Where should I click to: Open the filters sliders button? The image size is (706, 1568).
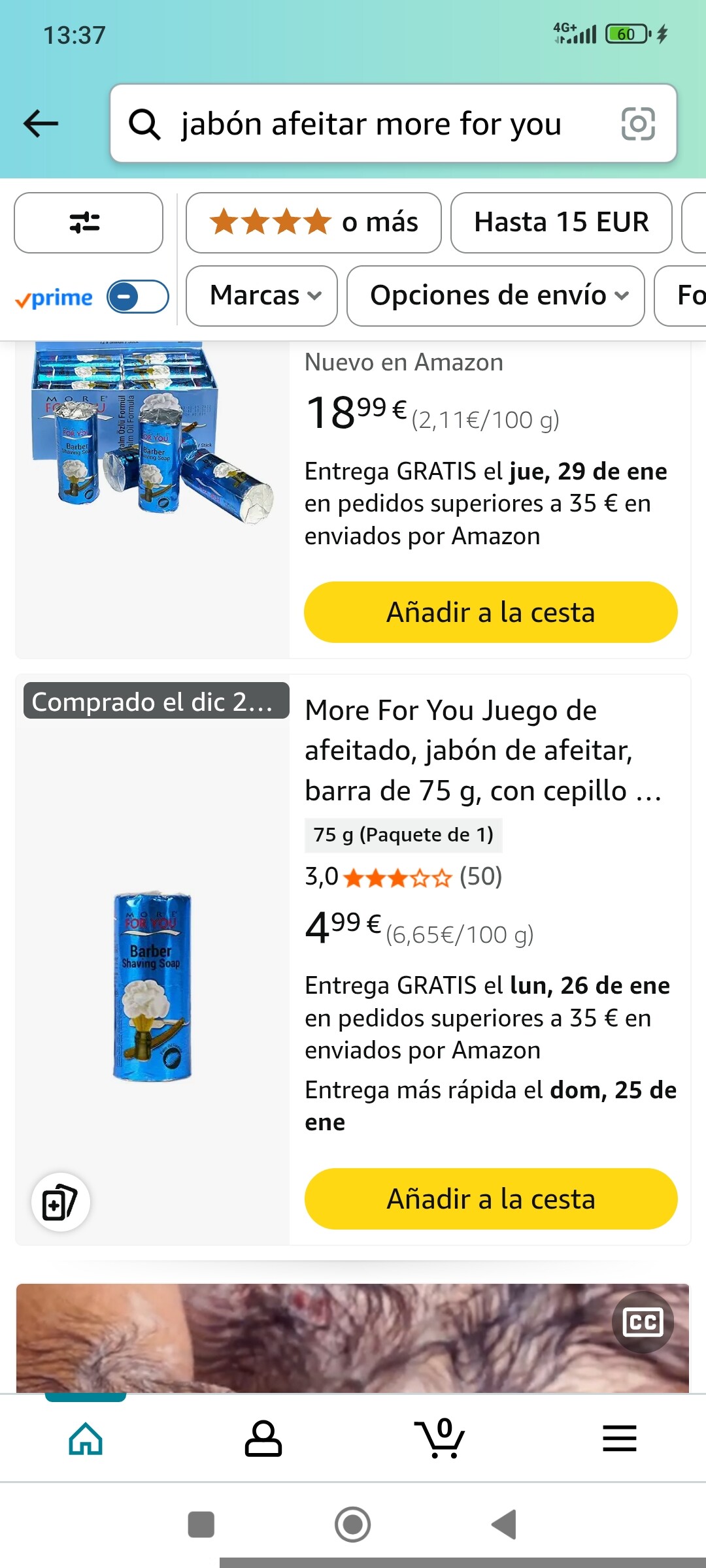tap(88, 223)
